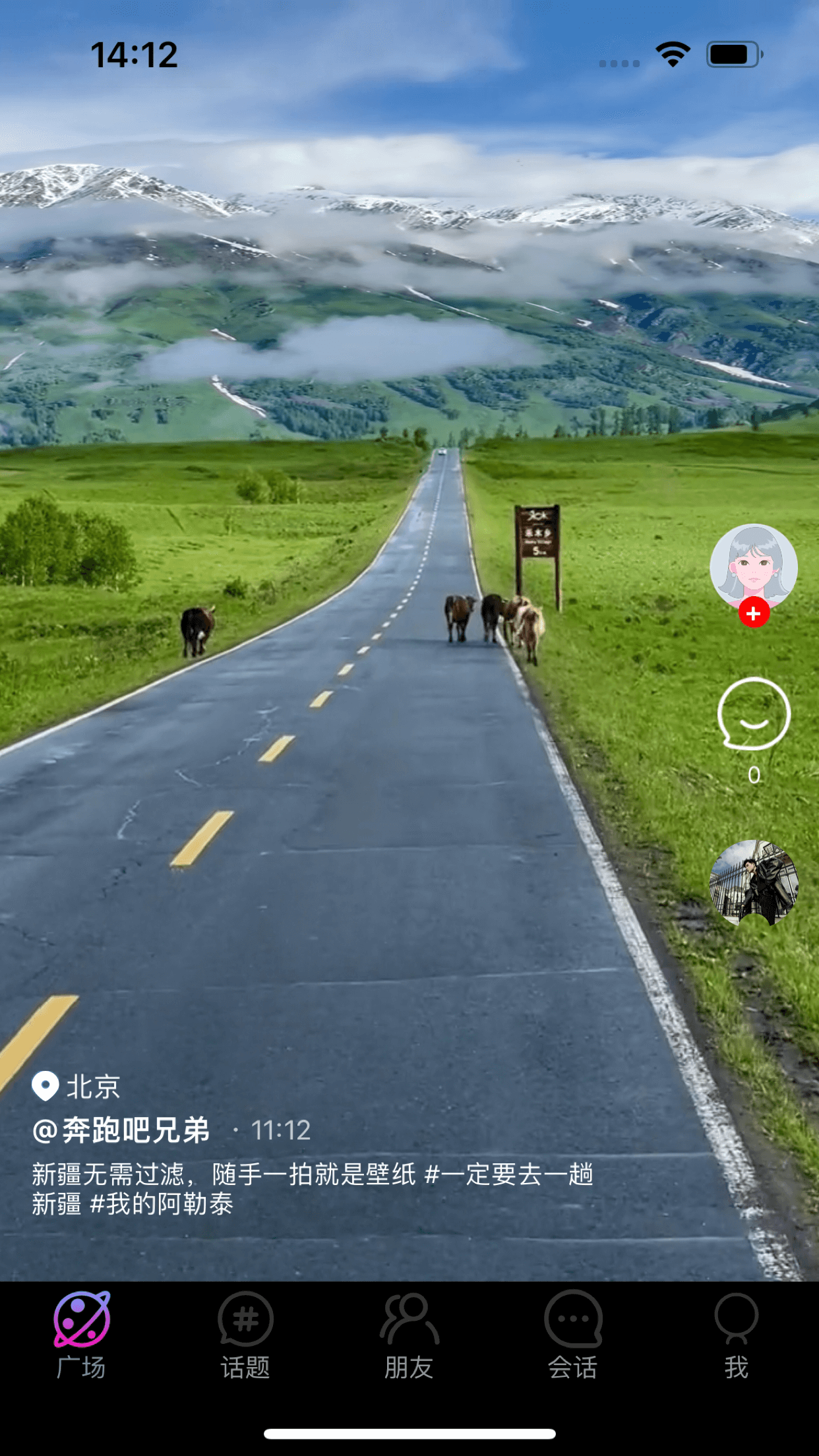The height and width of the screenshot is (1456, 819).
Task: Open hashtag #我的阿勒泰
Action: (162, 1204)
